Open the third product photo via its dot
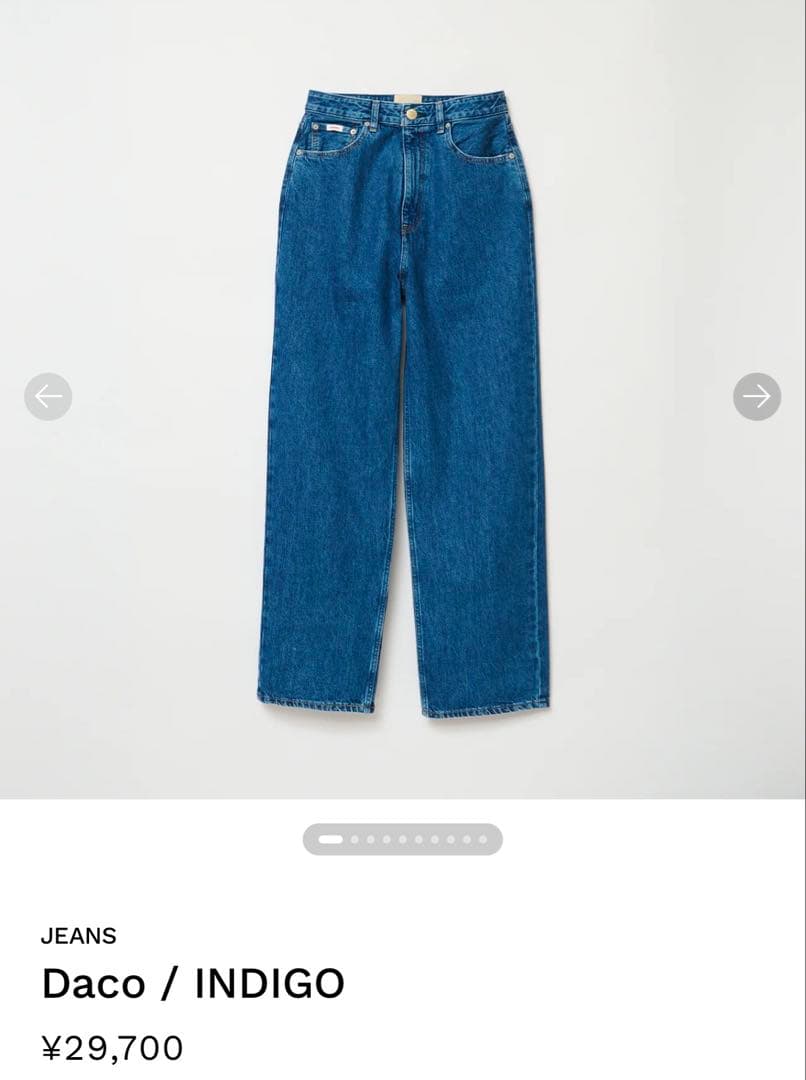806x1080 pixels. [x=371, y=839]
